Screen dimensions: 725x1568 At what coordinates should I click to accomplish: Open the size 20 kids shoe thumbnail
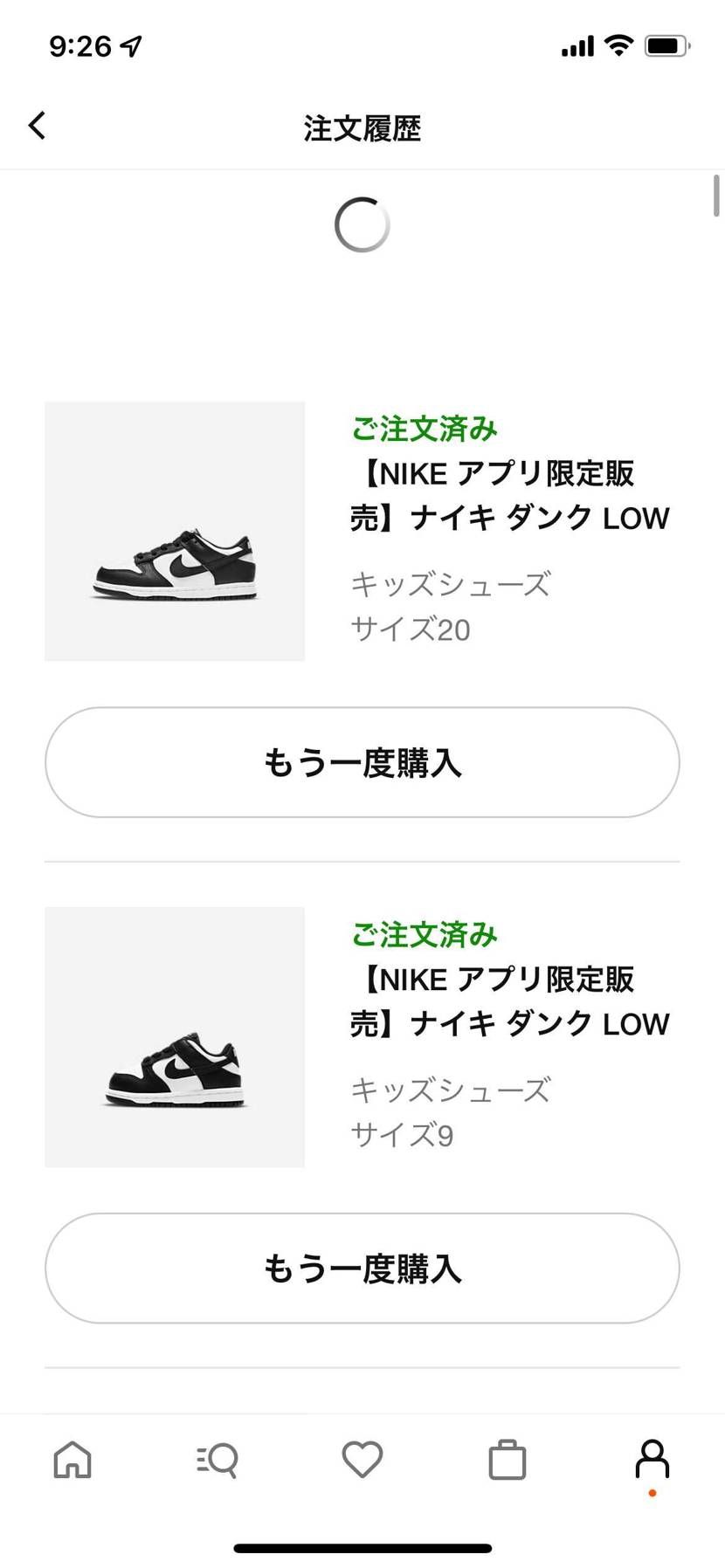pos(174,530)
